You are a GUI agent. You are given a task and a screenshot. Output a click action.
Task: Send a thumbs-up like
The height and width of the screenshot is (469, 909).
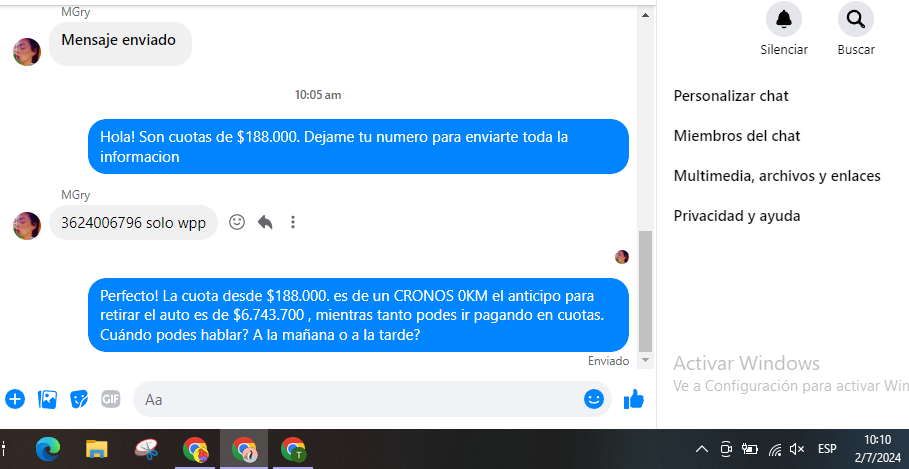(634, 399)
